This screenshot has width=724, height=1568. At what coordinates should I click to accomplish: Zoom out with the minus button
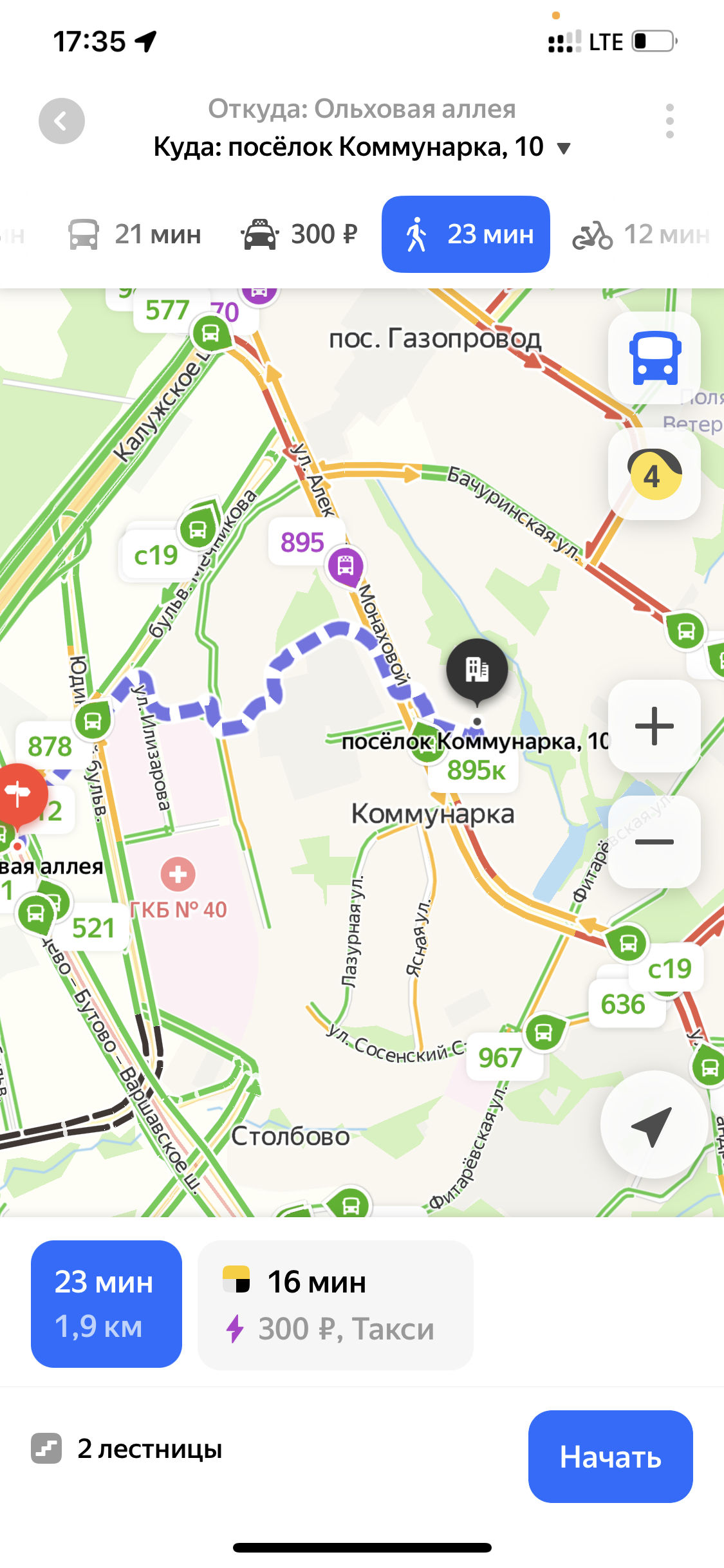(654, 842)
